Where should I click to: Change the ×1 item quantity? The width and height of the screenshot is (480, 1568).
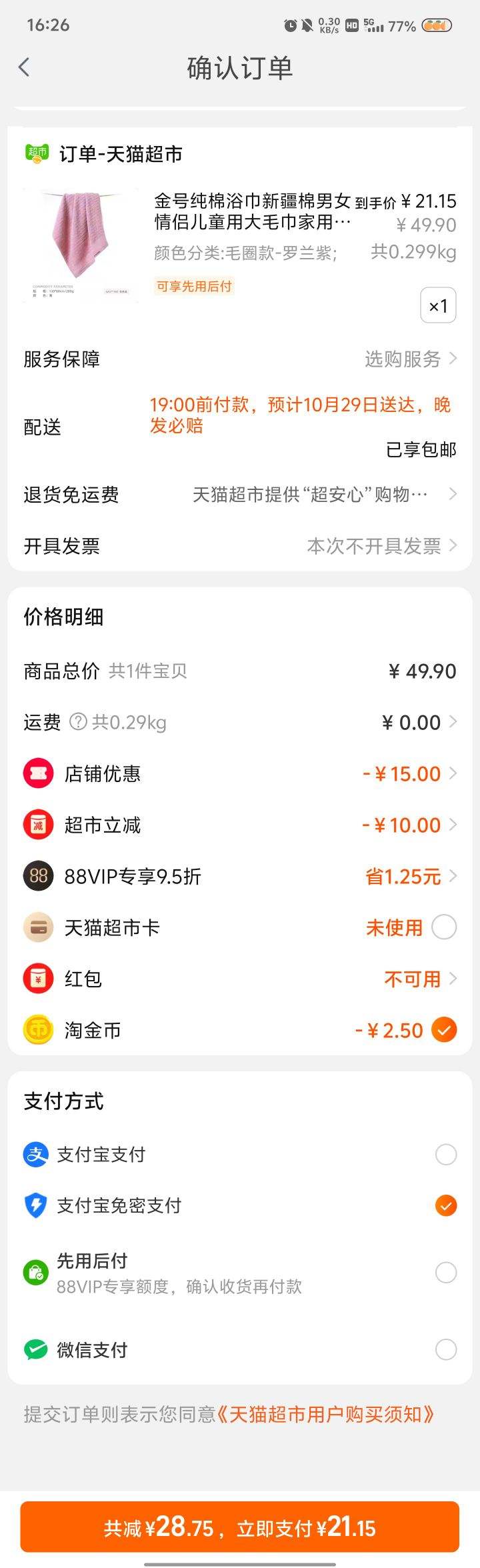[x=438, y=306]
